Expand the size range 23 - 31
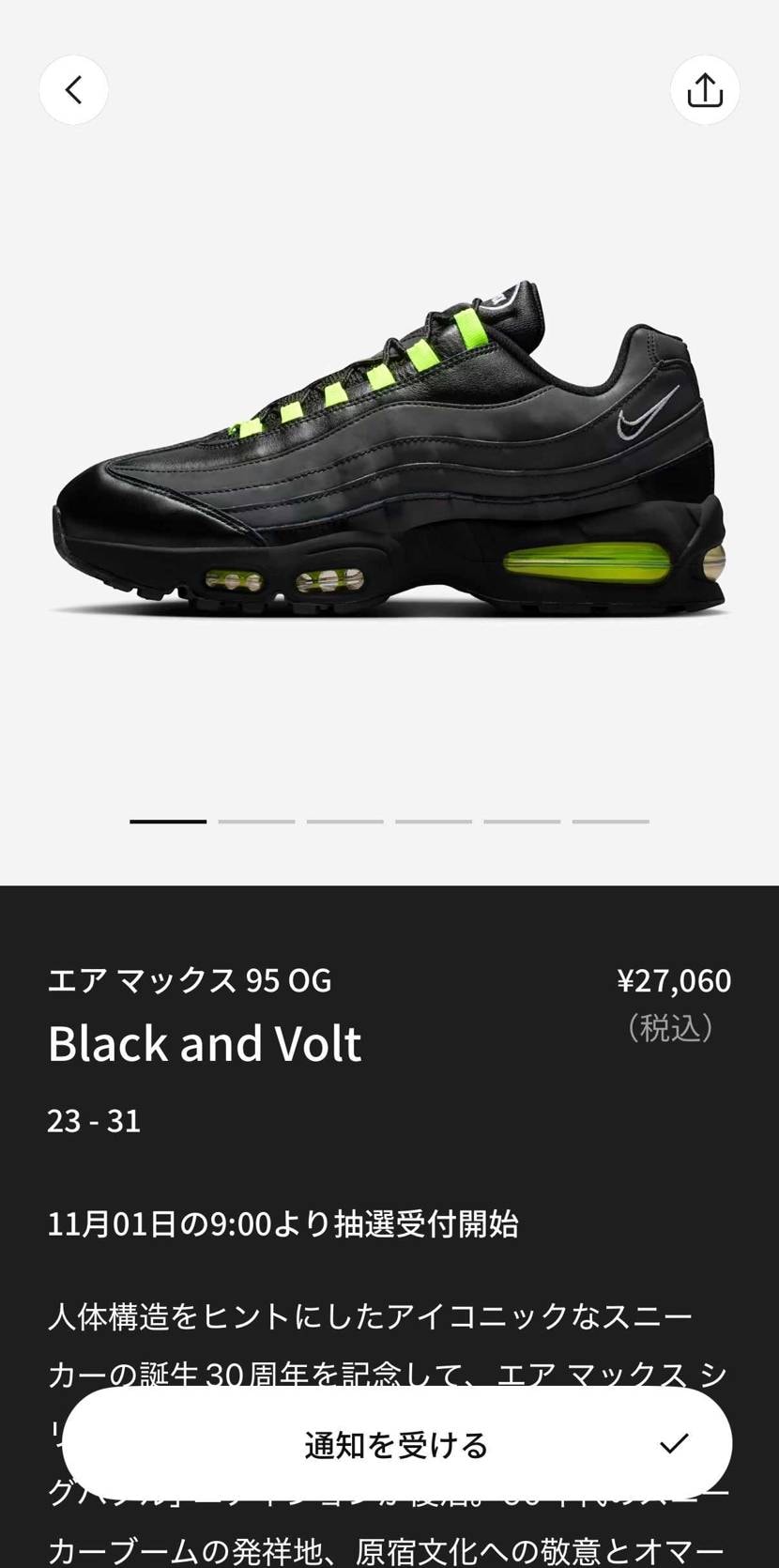 [94, 1120]
